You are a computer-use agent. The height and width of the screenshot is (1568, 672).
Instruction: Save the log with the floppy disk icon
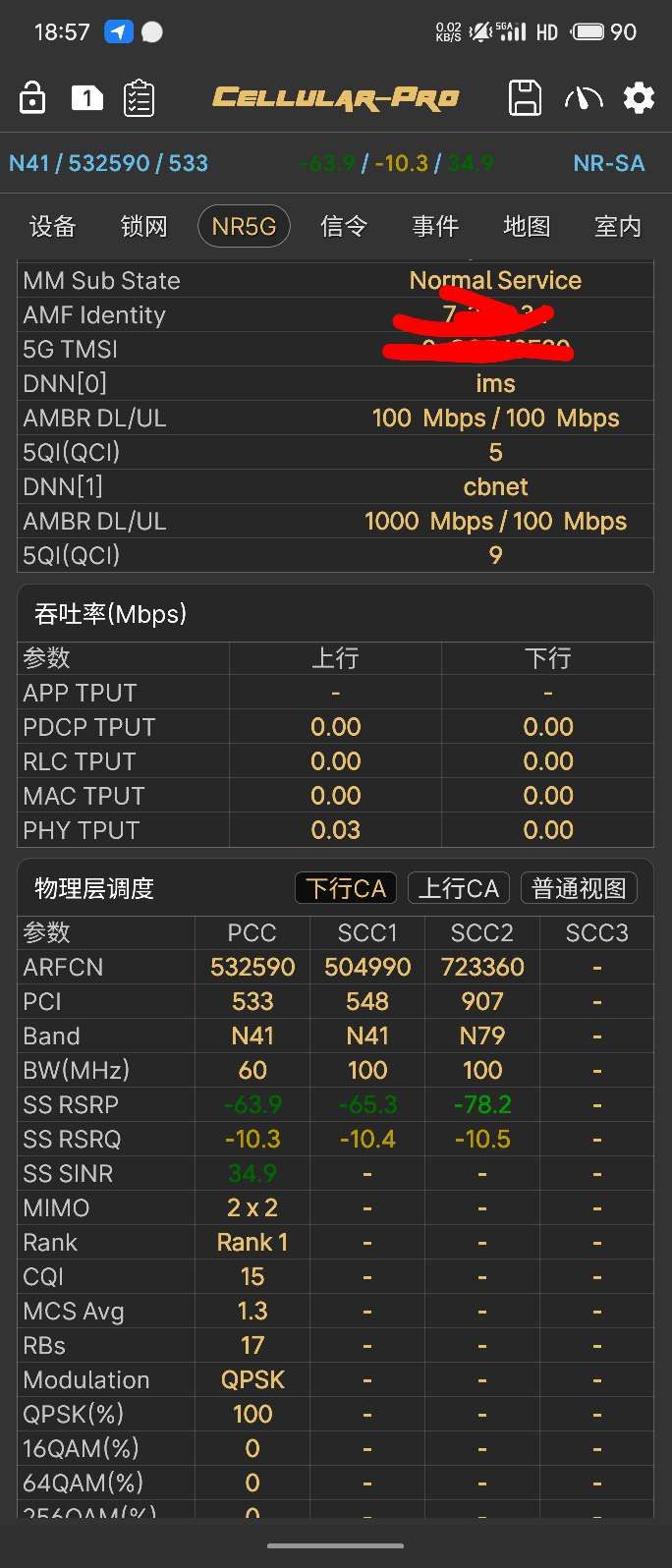[525, 98]
